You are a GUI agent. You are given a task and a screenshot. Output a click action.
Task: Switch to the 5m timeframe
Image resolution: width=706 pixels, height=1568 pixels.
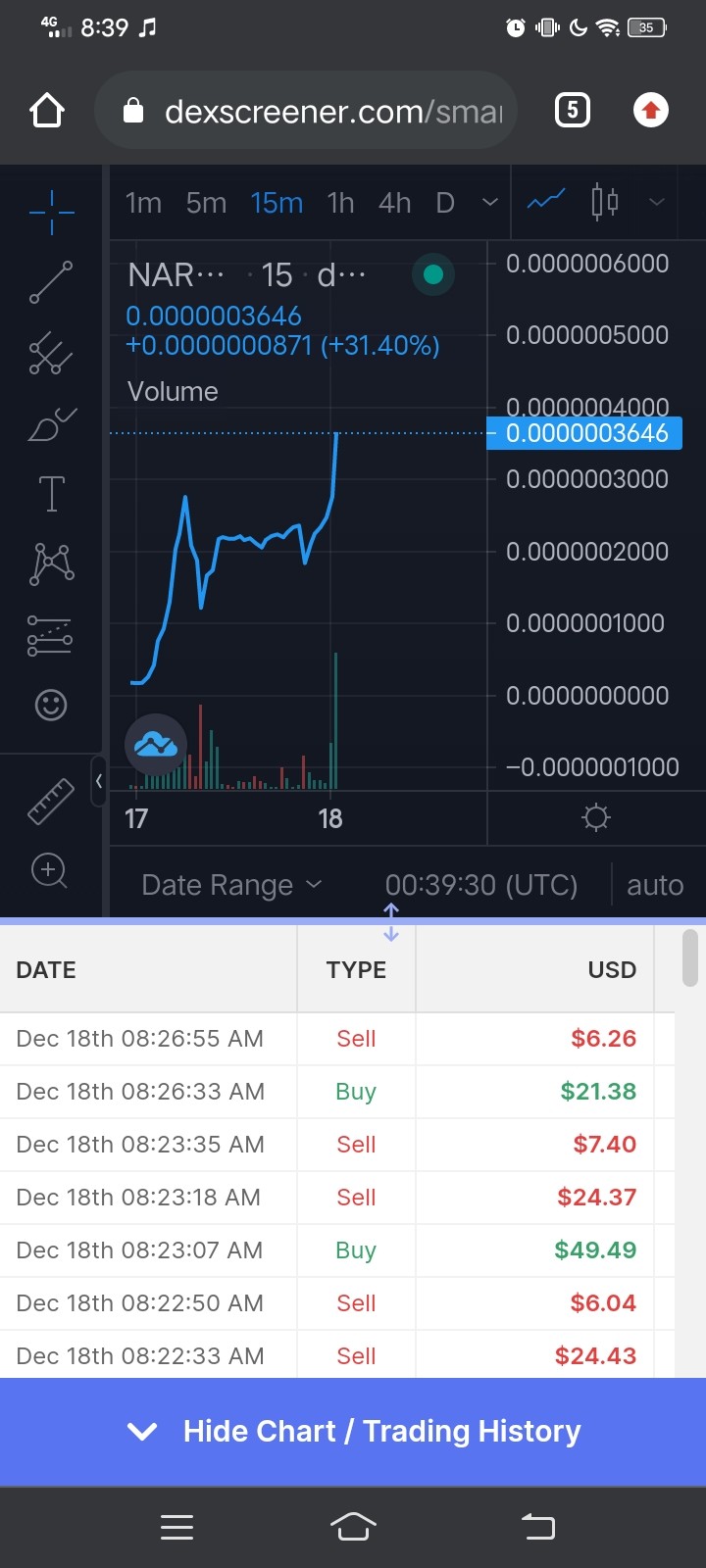click(x=206, y=203)
